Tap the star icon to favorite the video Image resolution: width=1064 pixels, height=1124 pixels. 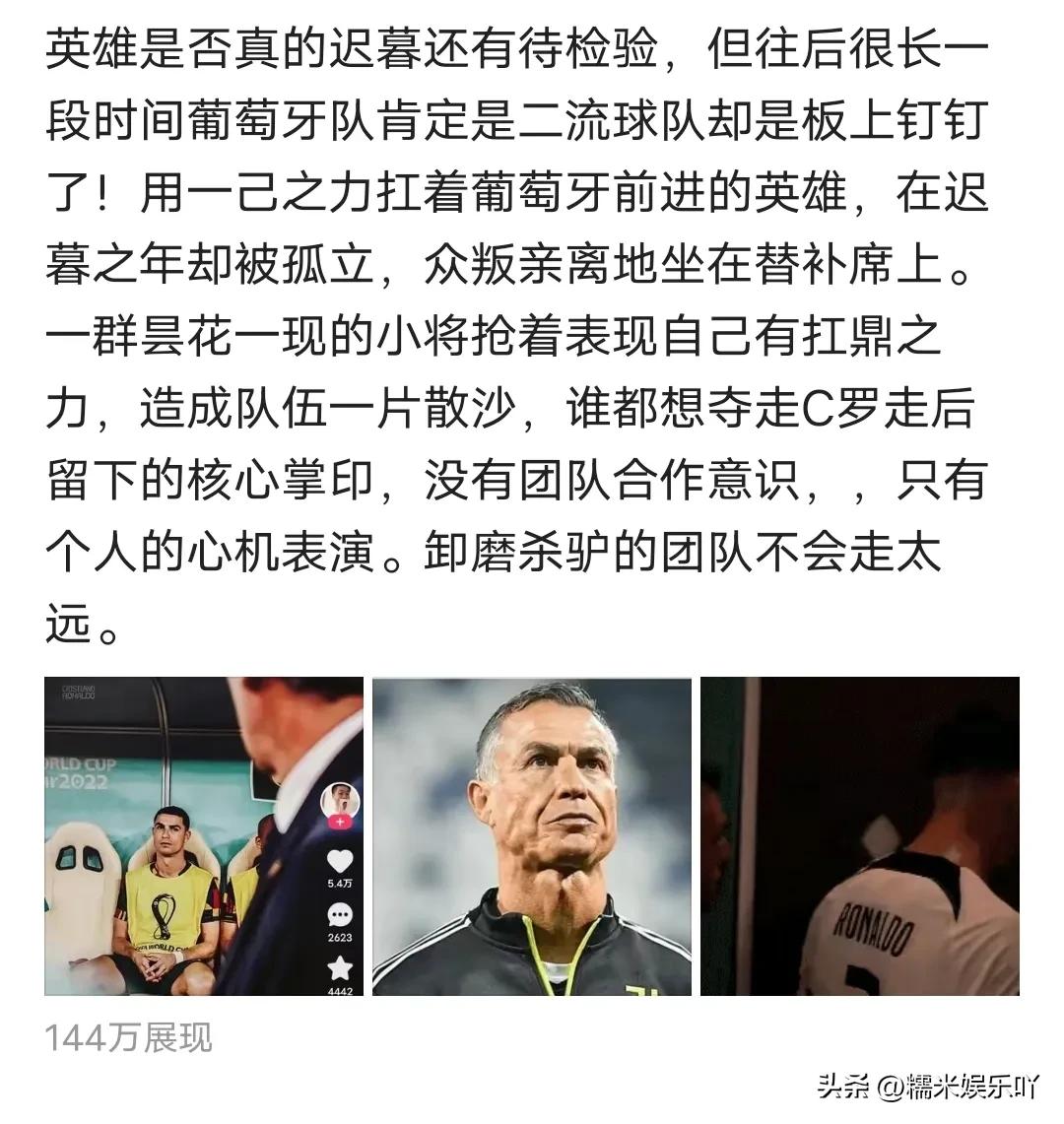click(339, 967)
